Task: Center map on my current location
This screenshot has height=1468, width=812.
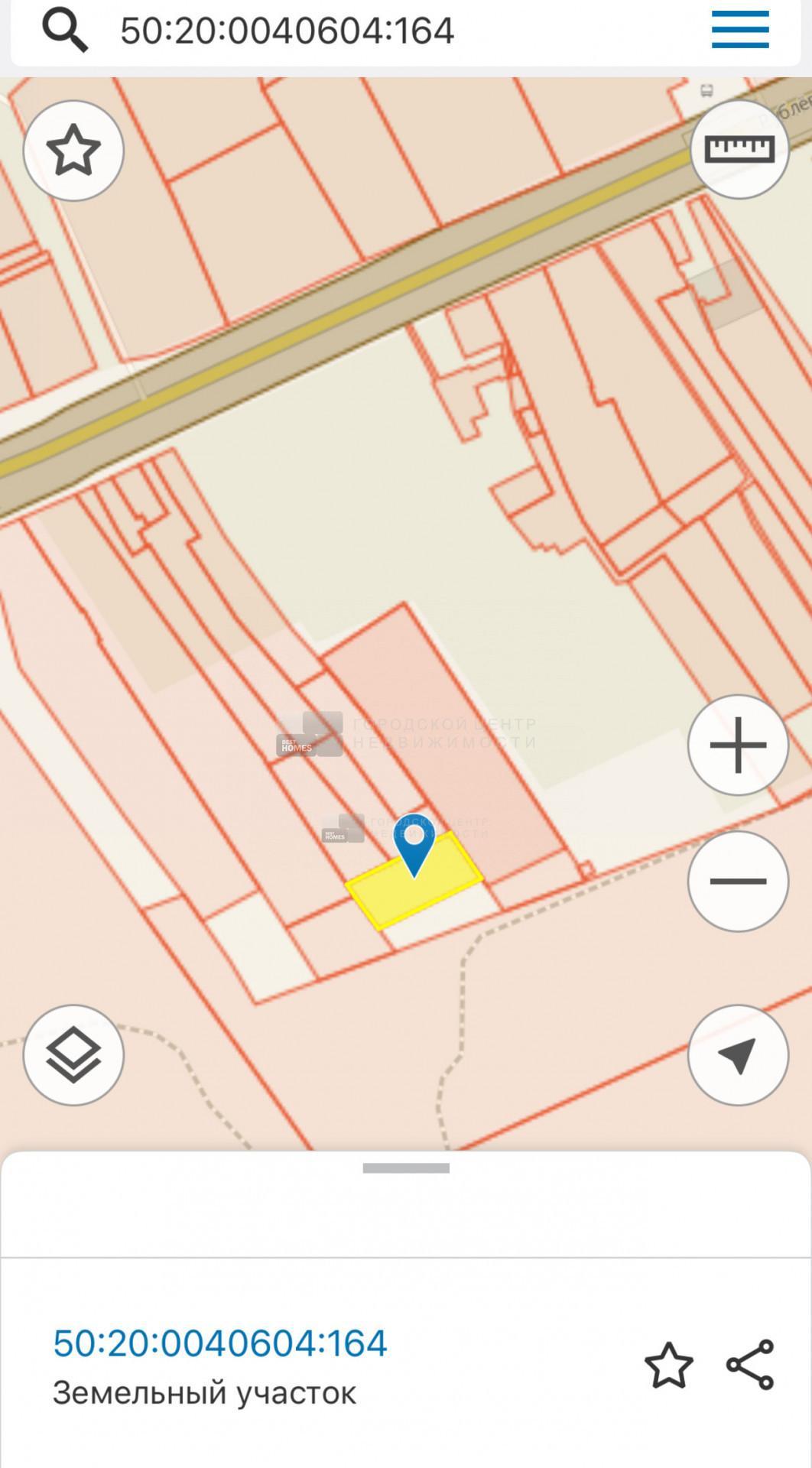Action: pos(738,1055)
